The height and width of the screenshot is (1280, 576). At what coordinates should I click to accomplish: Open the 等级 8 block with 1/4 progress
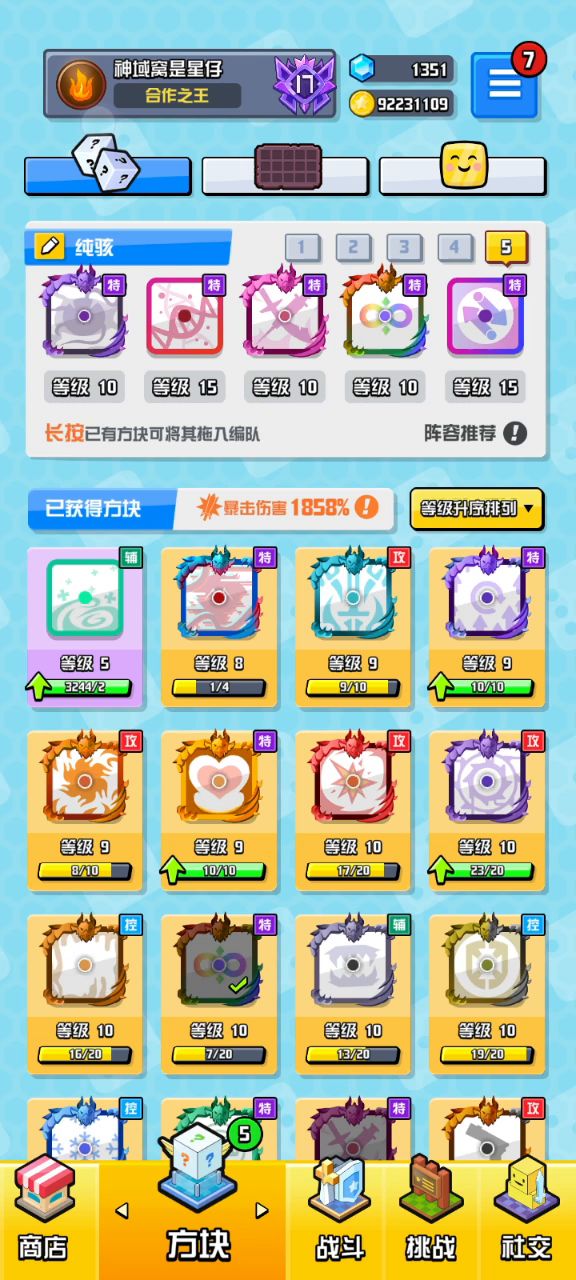tap(219, 627)
